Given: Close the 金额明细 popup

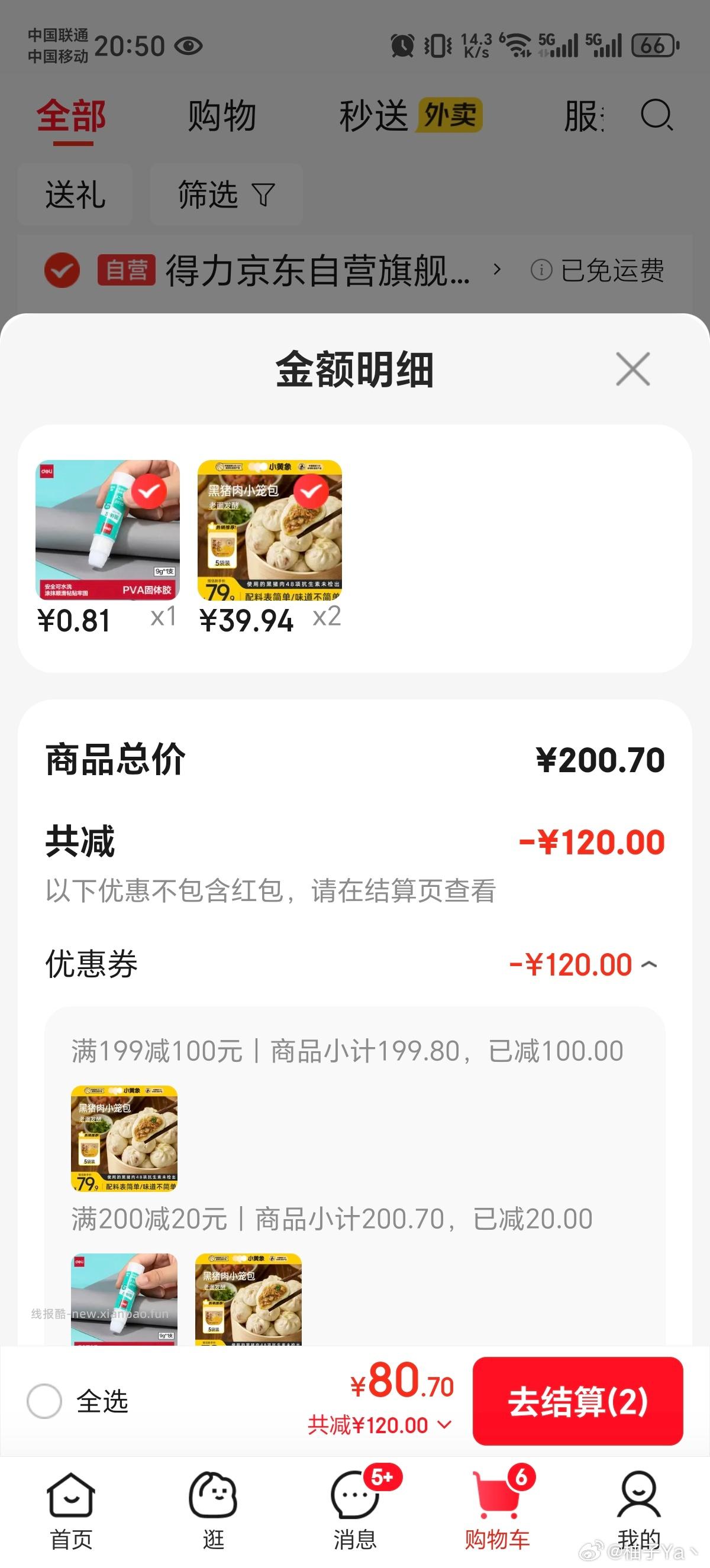Looking at the screenshot, I should 632,370.
